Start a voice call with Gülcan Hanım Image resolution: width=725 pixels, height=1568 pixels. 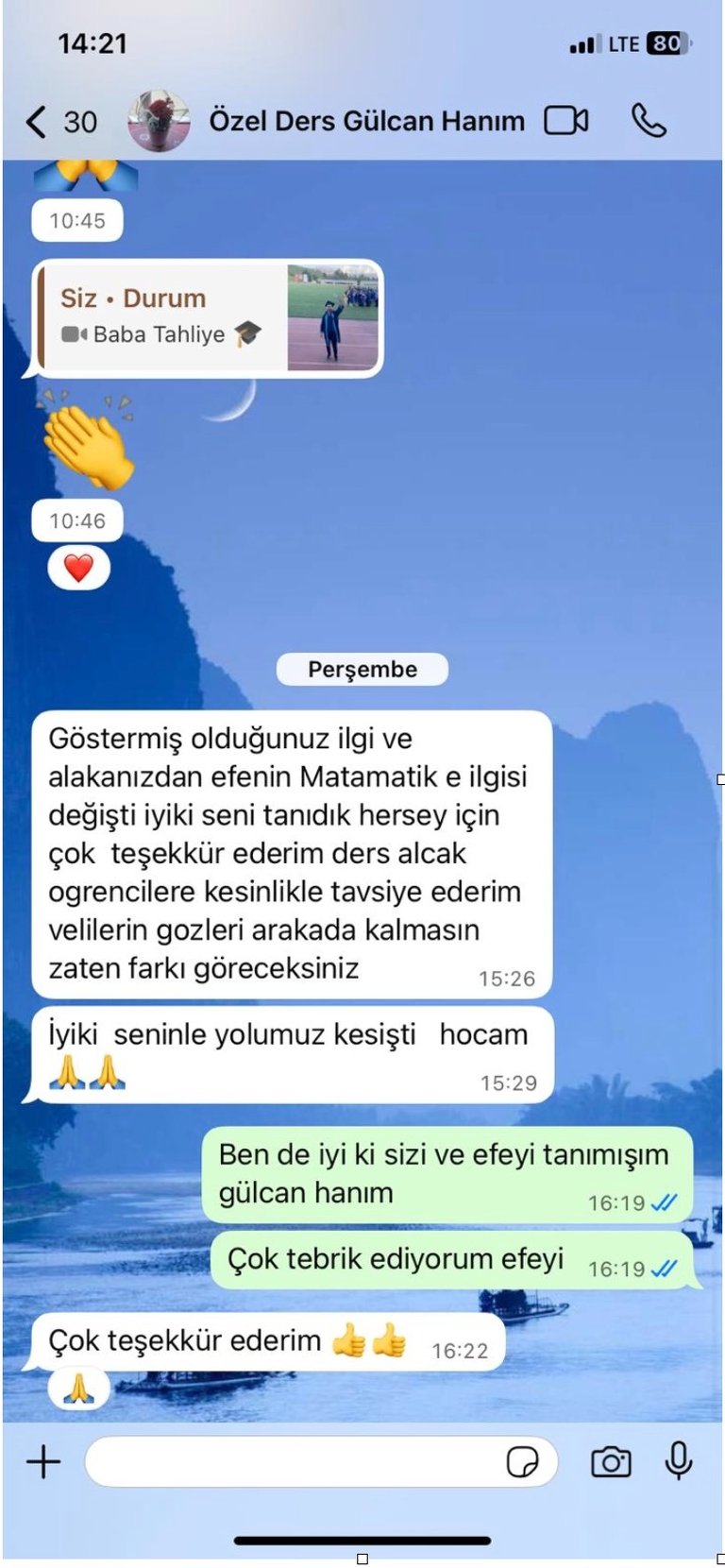point(649,121)
